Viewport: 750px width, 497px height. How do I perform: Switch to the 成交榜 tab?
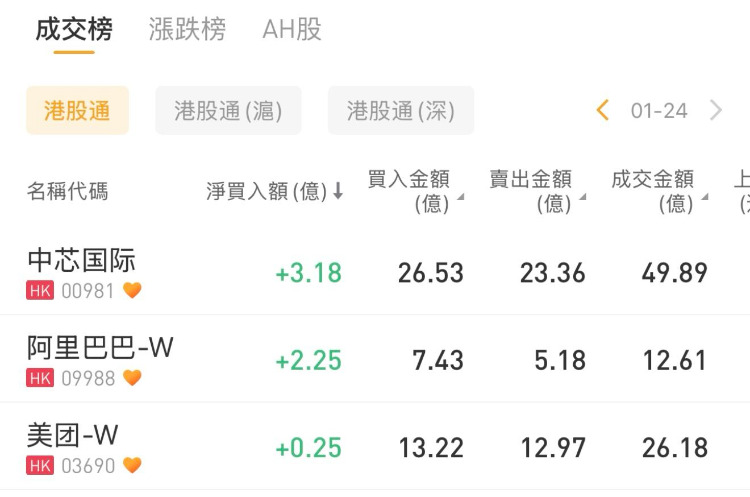point(74,30)
